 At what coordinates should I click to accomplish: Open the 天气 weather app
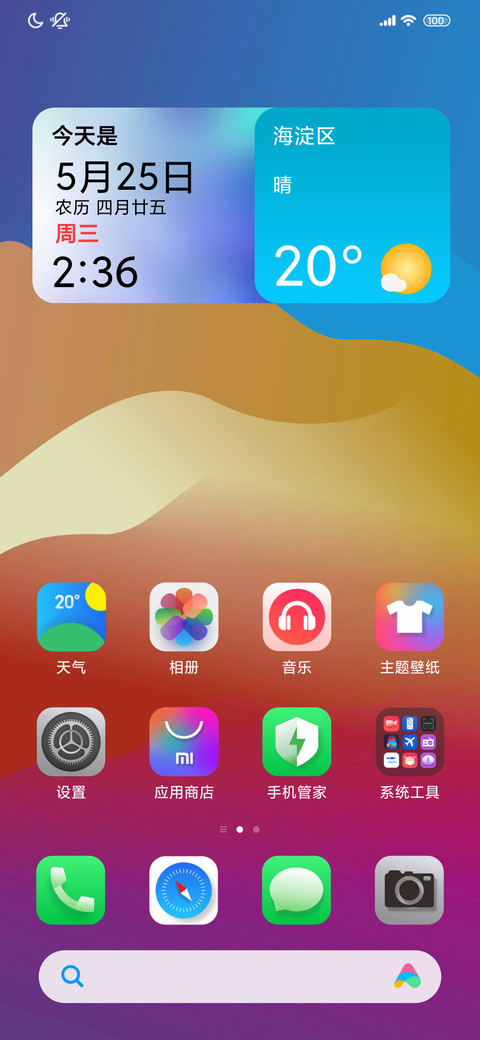pyautogui.click(x=71, y=617)
